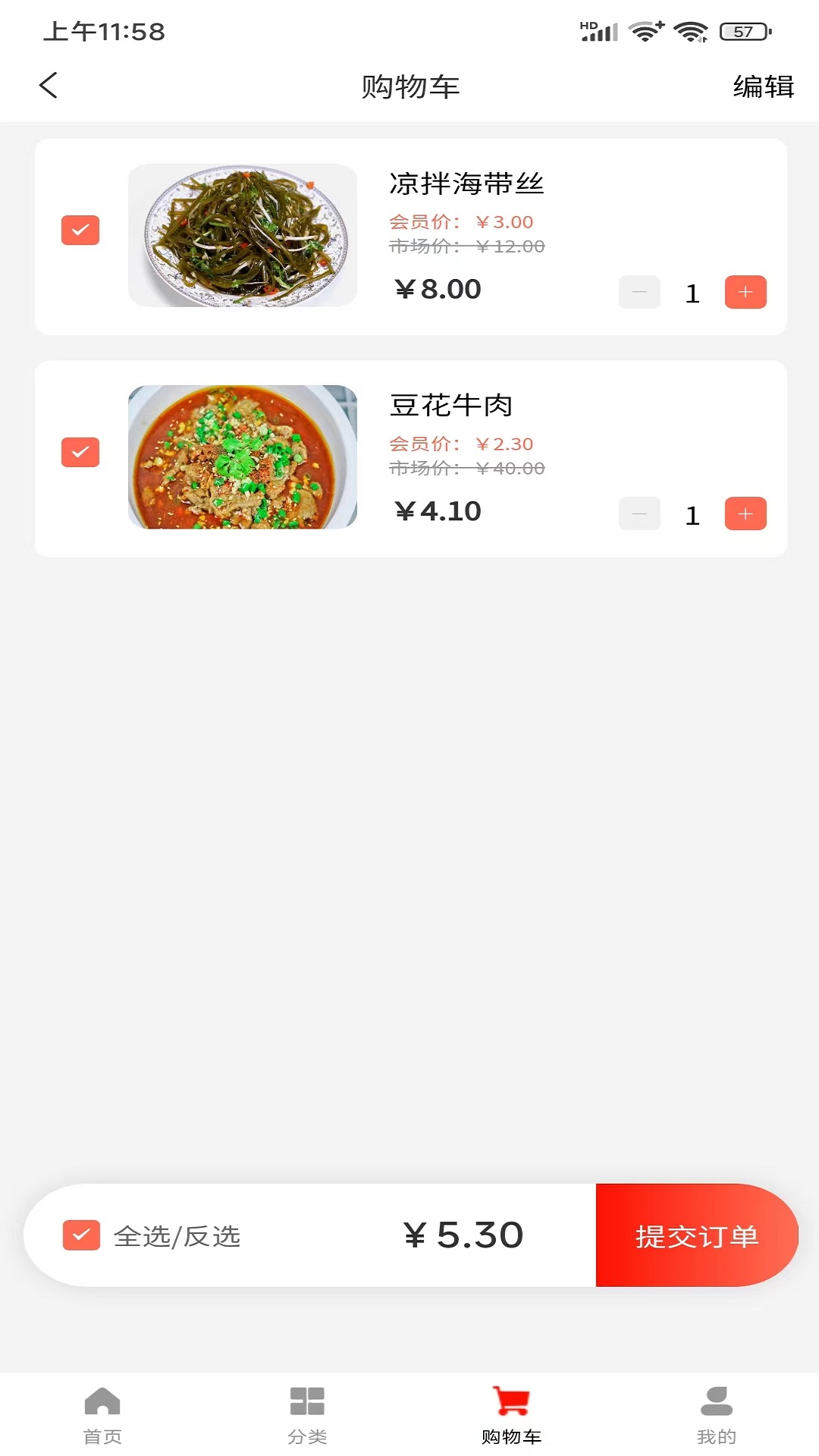Open the 豆花牛肉 product by its name
The width and height of the screenshot is (819, 1456).
[450, 405]
